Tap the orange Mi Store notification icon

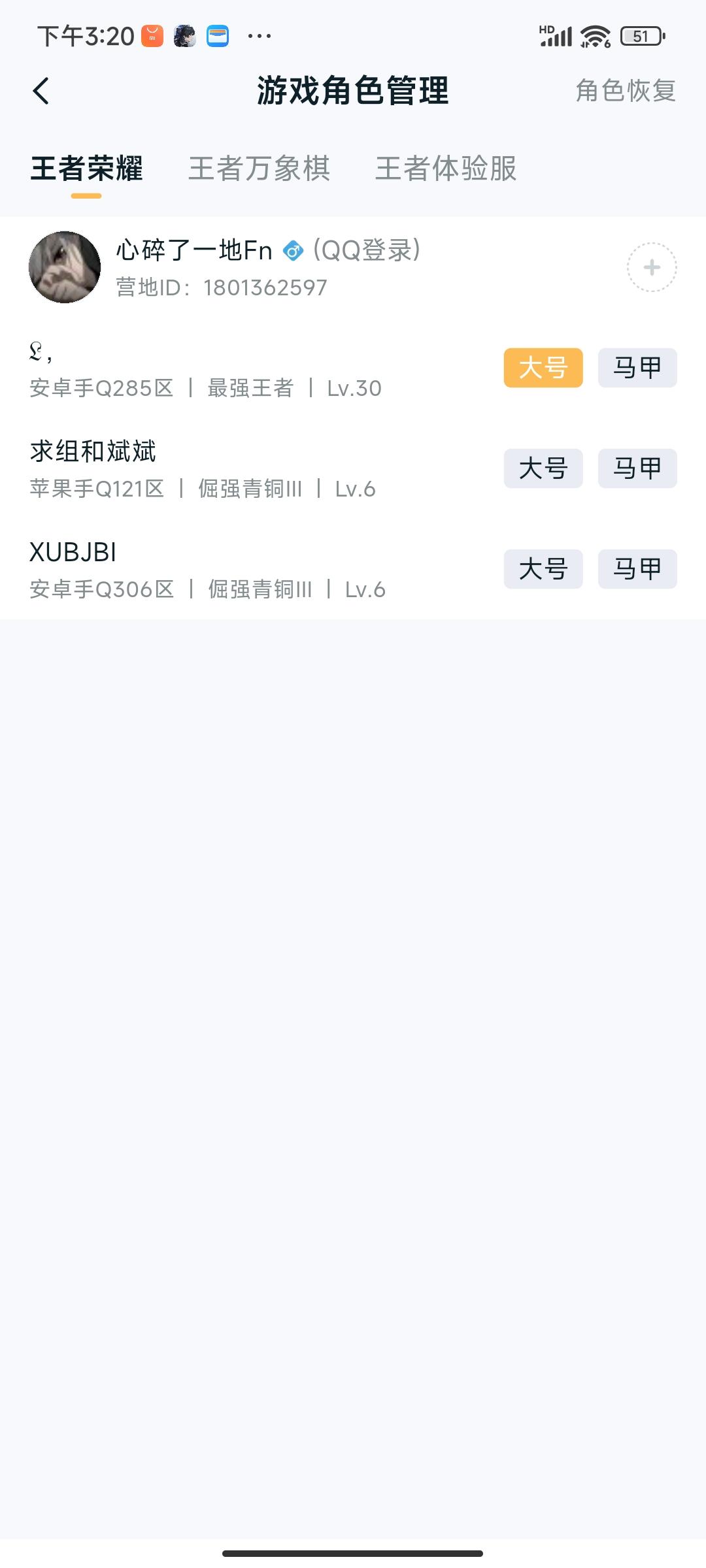tap(152, 36)
